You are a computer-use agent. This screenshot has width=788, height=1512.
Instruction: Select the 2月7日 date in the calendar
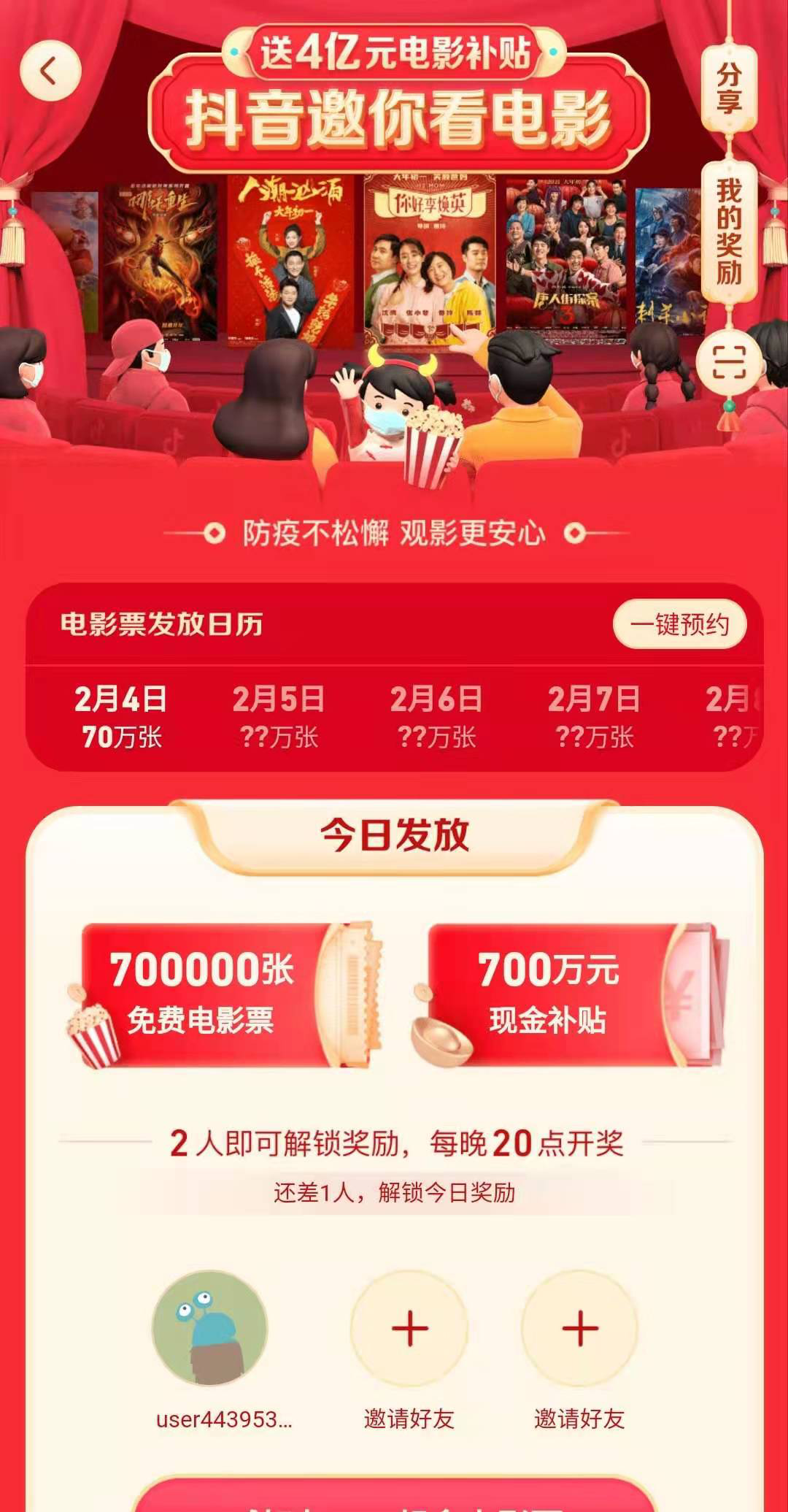(594, 717)
